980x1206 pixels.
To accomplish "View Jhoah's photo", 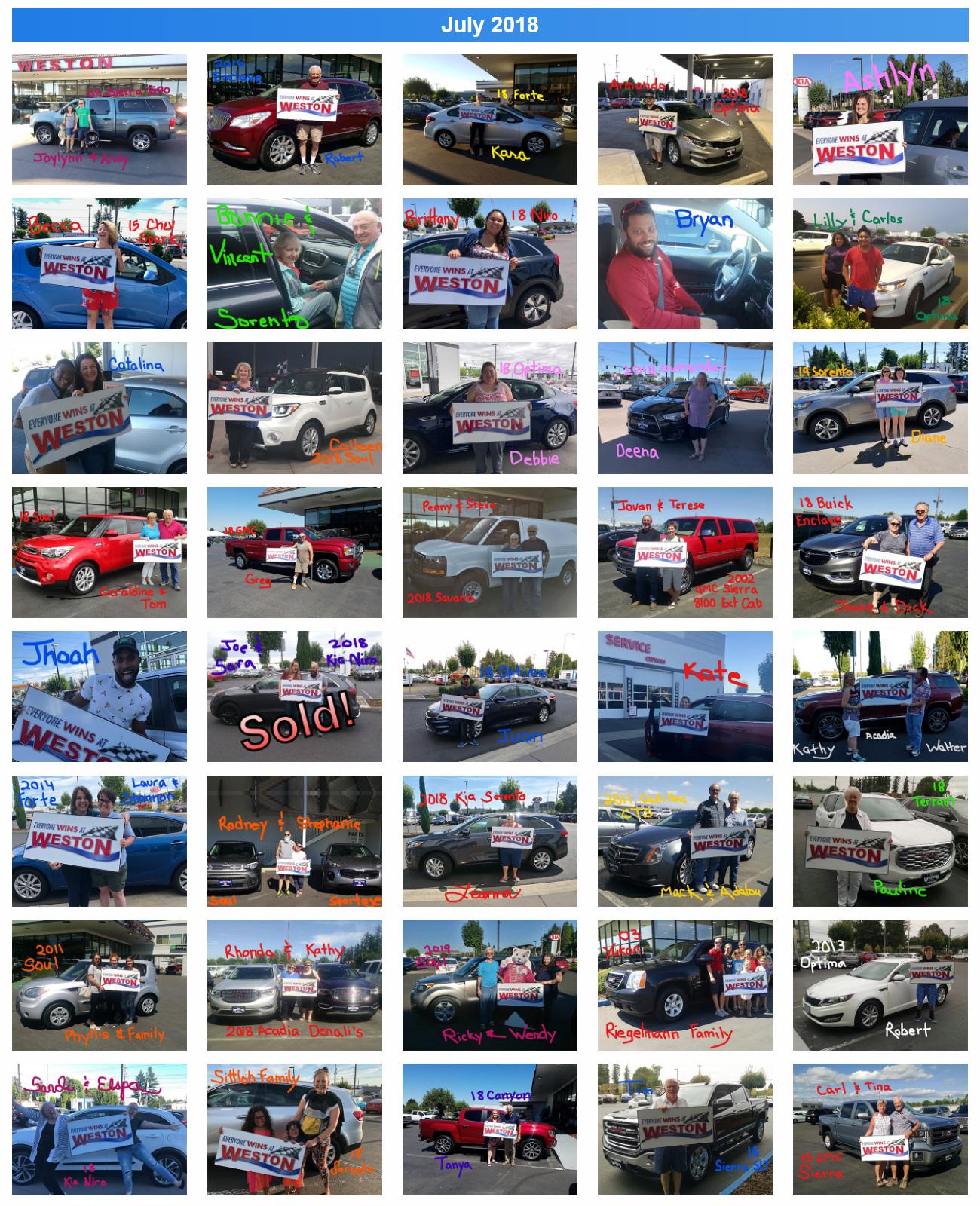I will point(99,696).
